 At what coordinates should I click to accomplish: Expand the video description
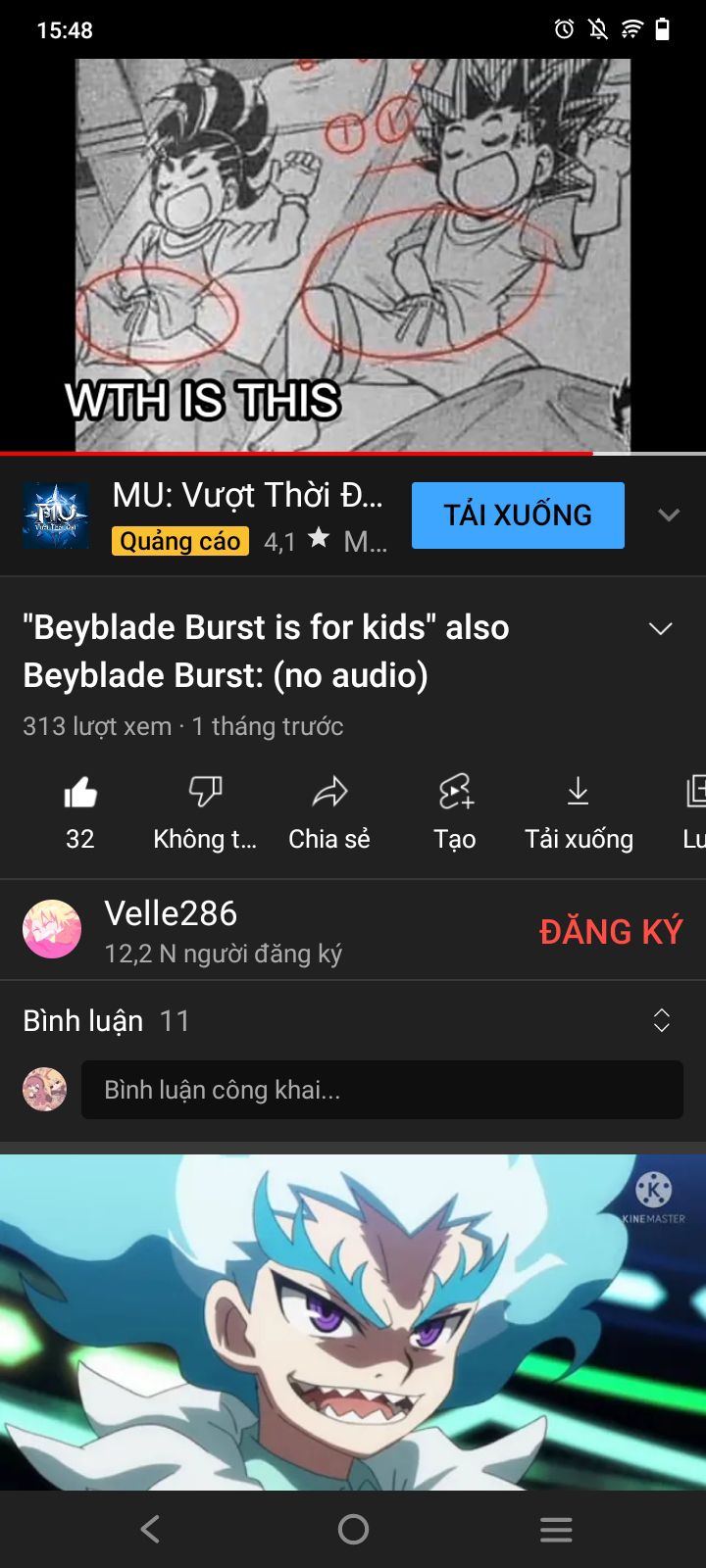click(x=661, y=629)
